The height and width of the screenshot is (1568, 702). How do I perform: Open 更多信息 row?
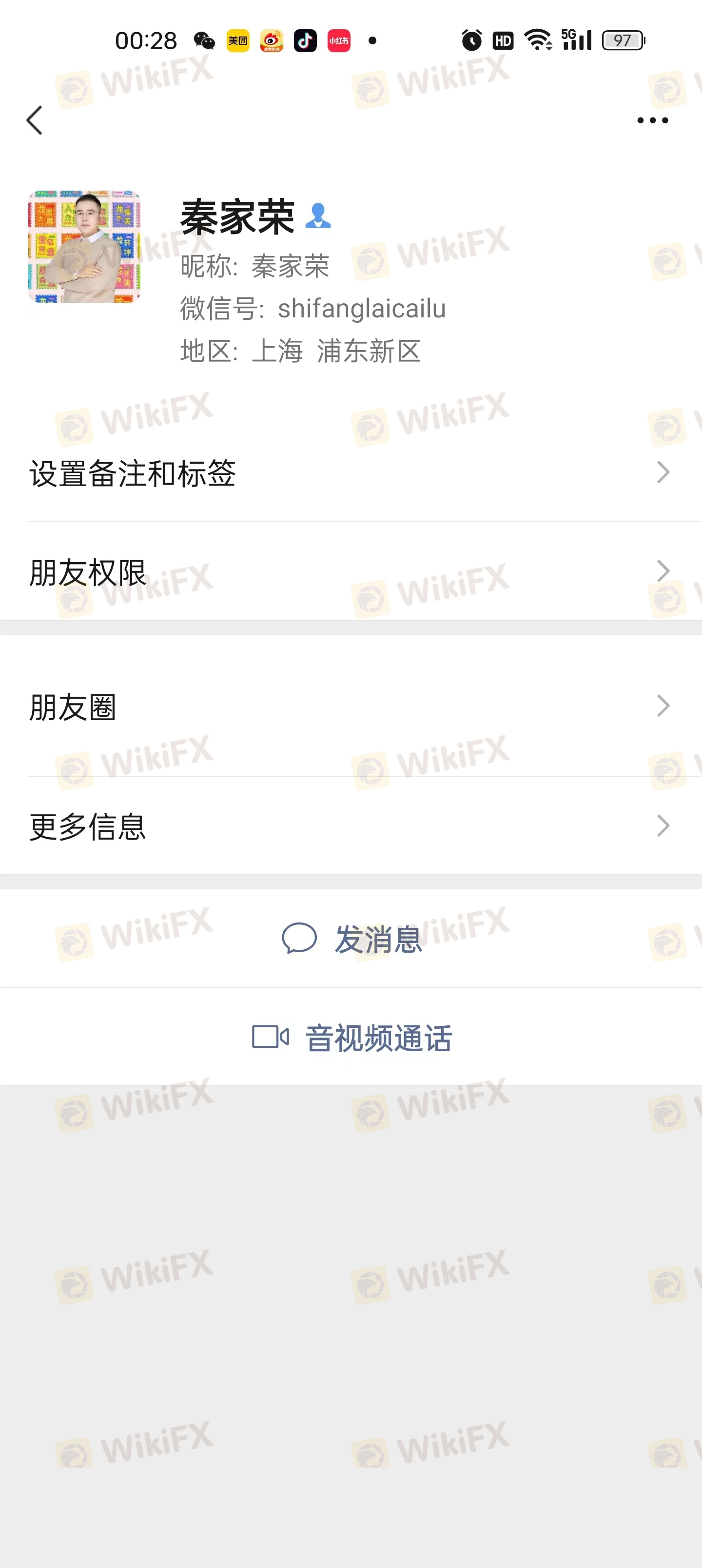click(x=351, y=826)
